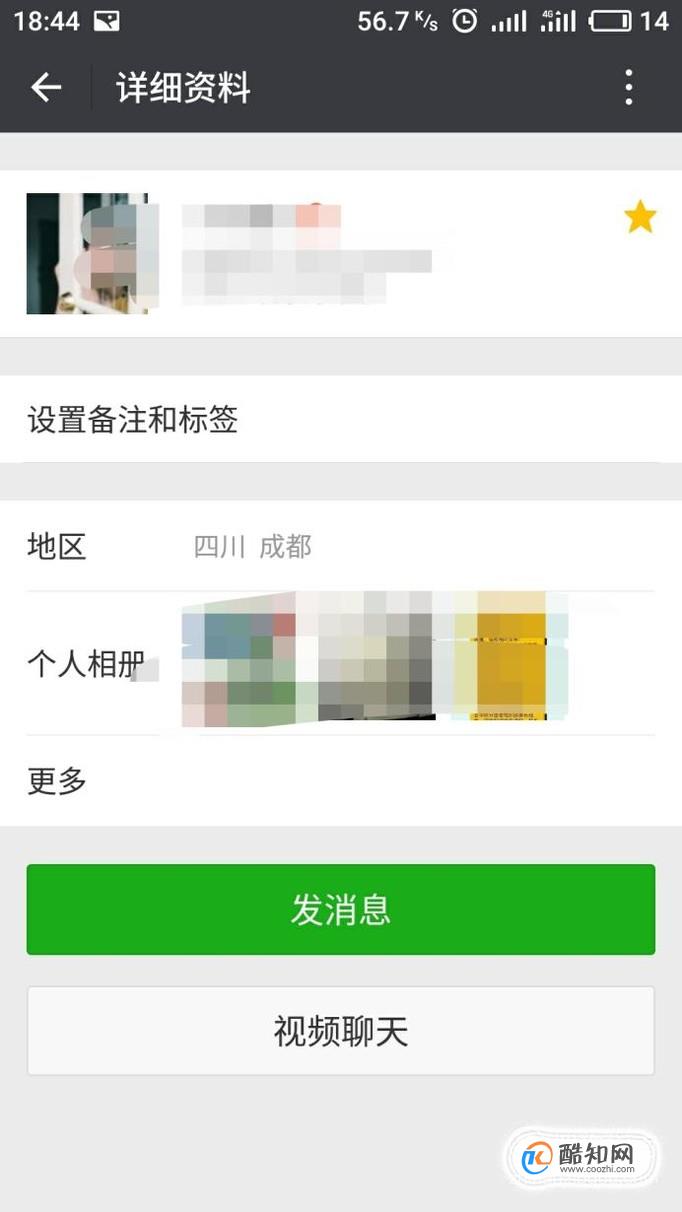Open the contact's profile picture
The width and height of the screenshot is (682, 1212).
pos(89,254)
